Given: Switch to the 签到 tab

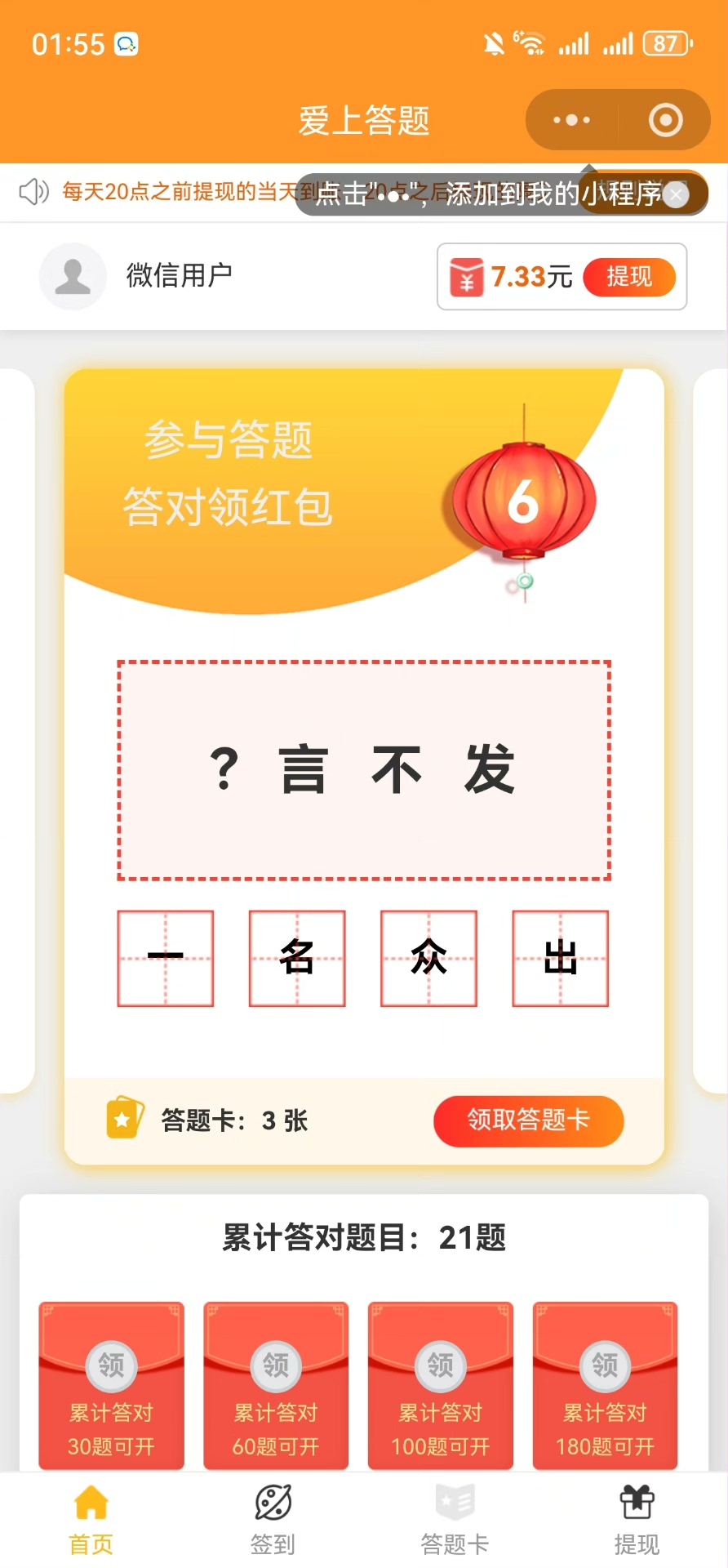Looking at the screenshot, I should pos(273,1520).
